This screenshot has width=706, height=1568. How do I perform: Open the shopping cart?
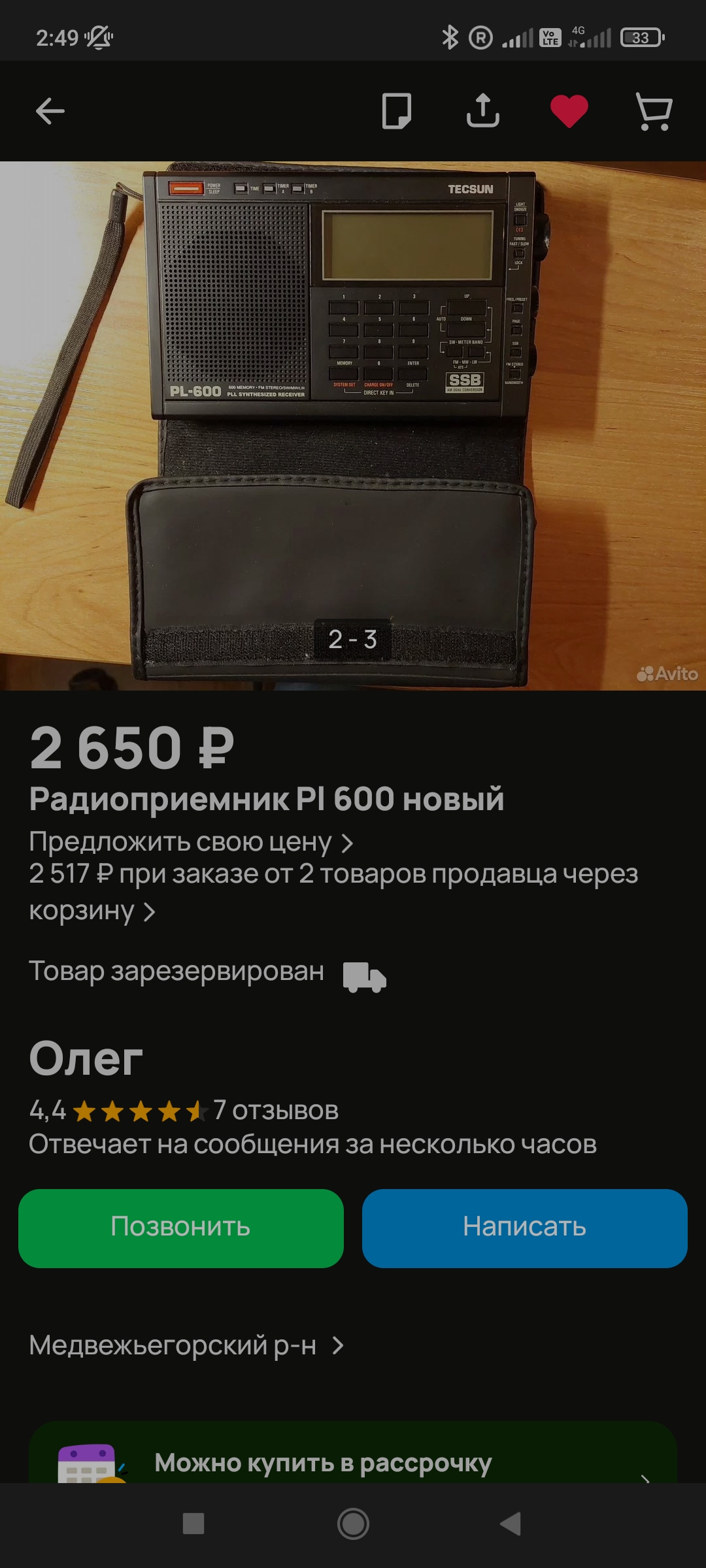[x=654, y=111]
